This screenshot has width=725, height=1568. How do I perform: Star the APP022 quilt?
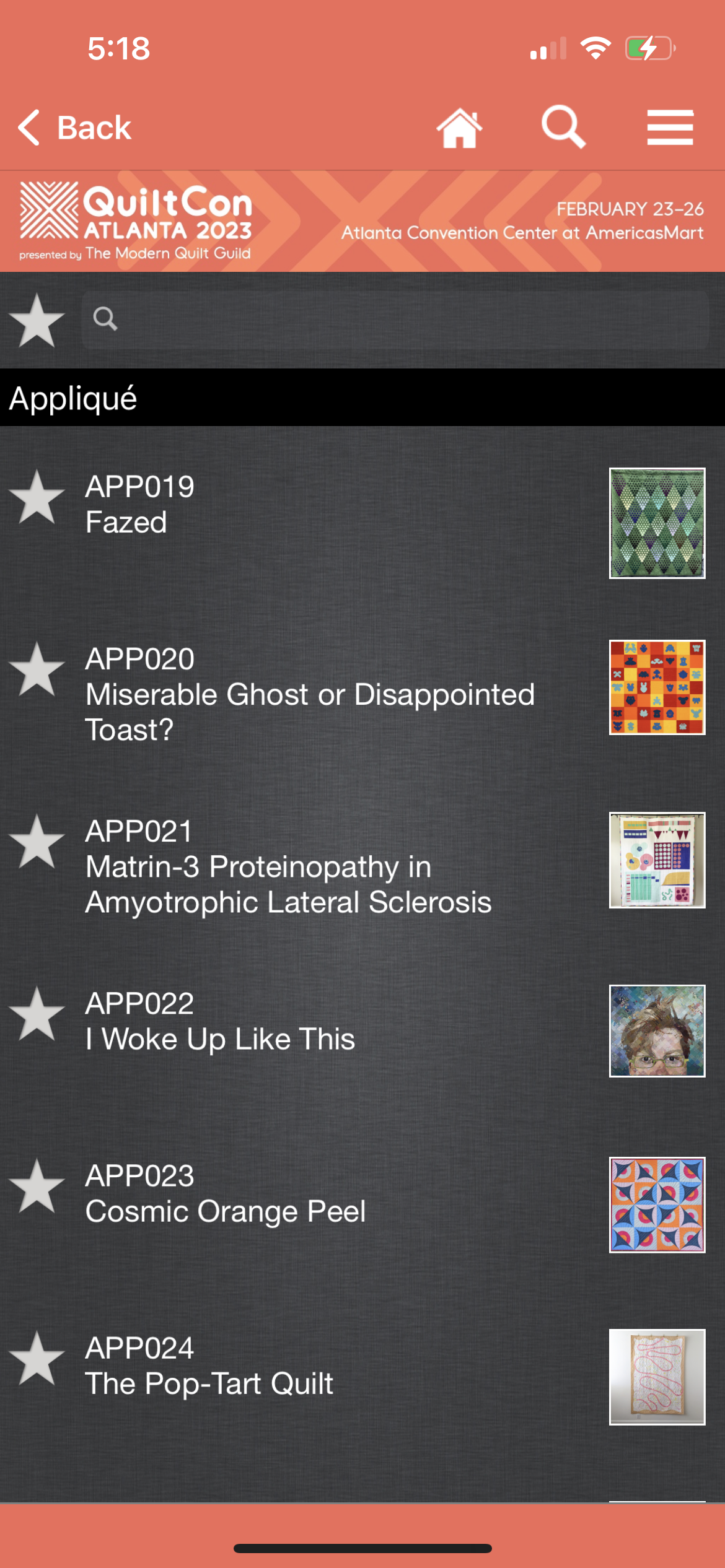pyautogui.click(x=37, y=1014)
